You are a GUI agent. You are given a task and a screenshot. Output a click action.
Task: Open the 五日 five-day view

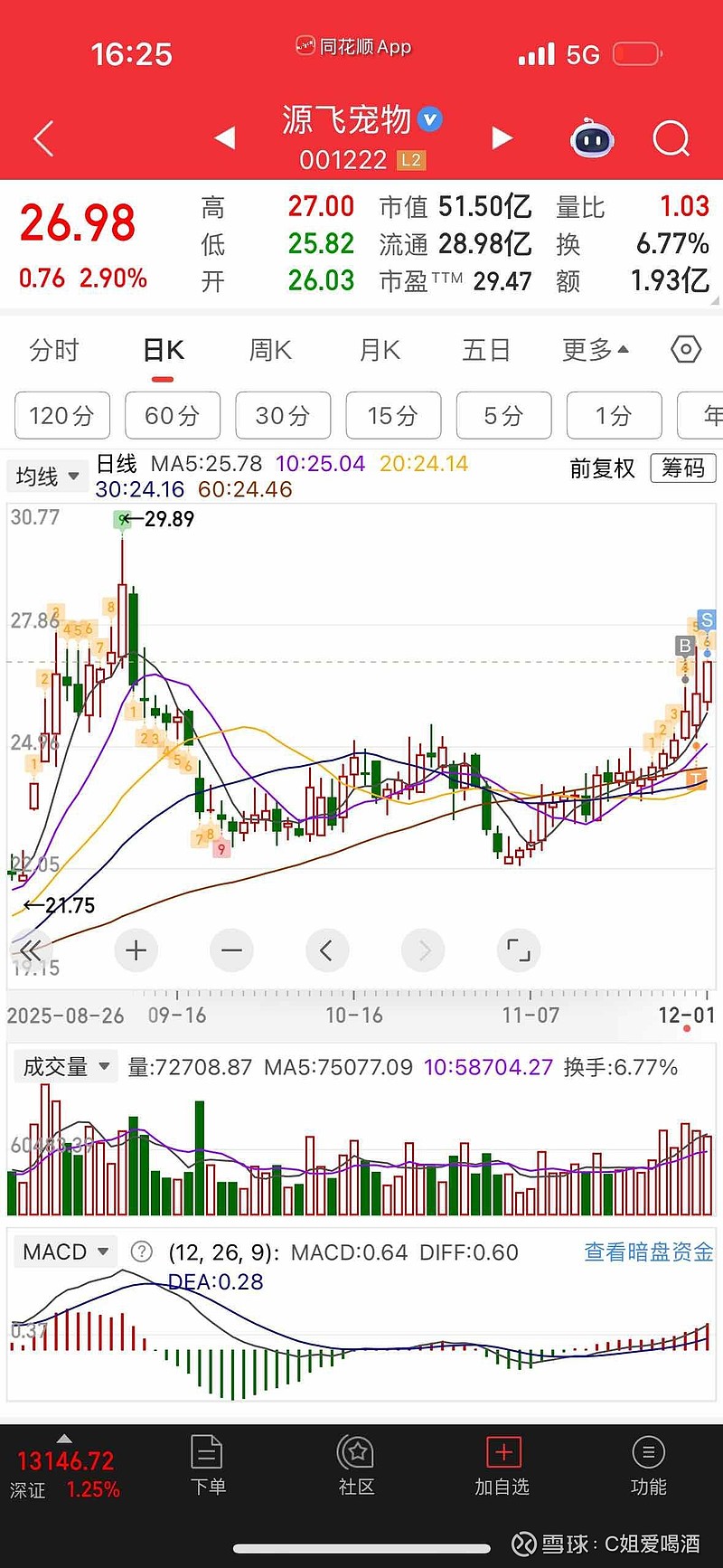tap(486, 350)
